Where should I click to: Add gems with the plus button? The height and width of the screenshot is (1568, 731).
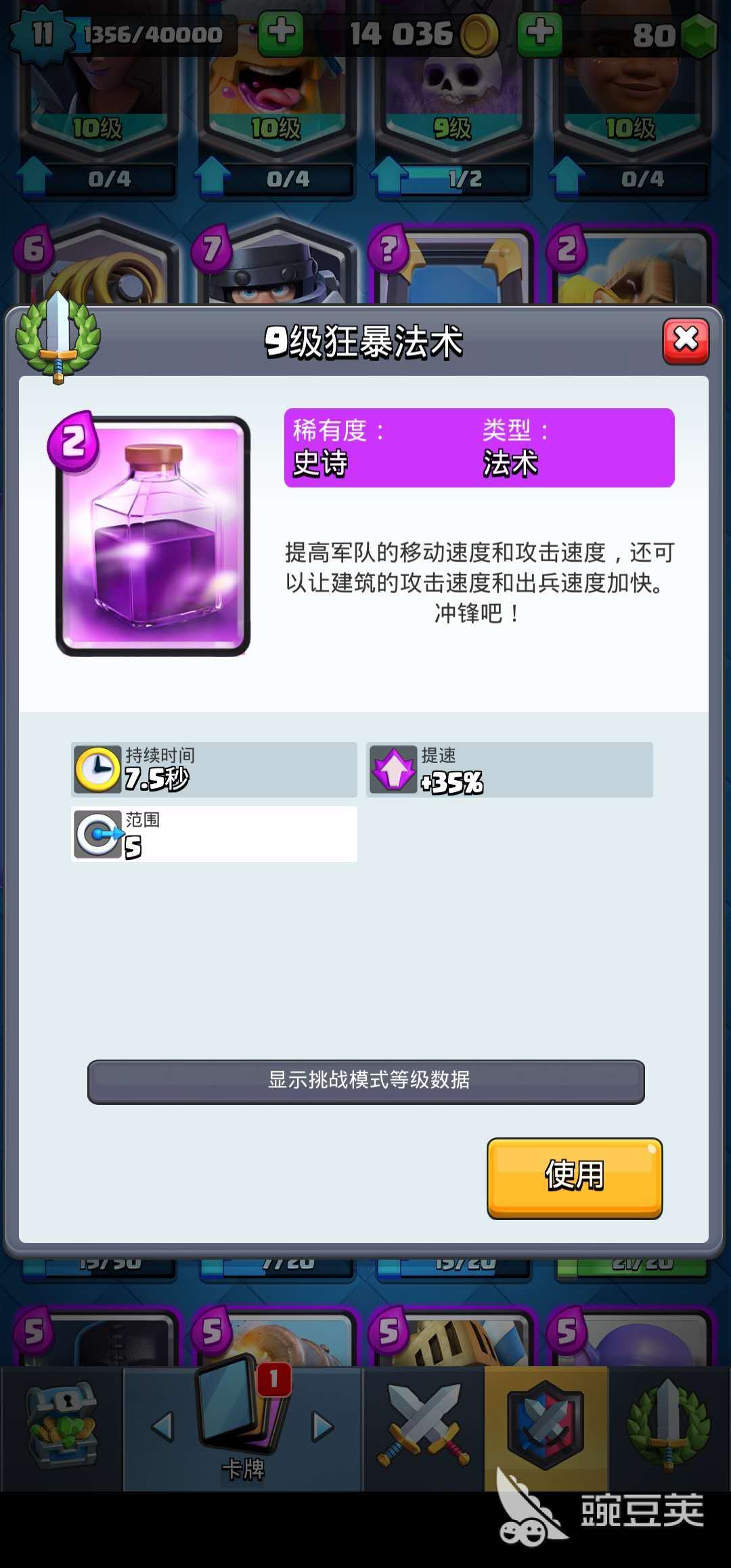(x=539, y=32)
